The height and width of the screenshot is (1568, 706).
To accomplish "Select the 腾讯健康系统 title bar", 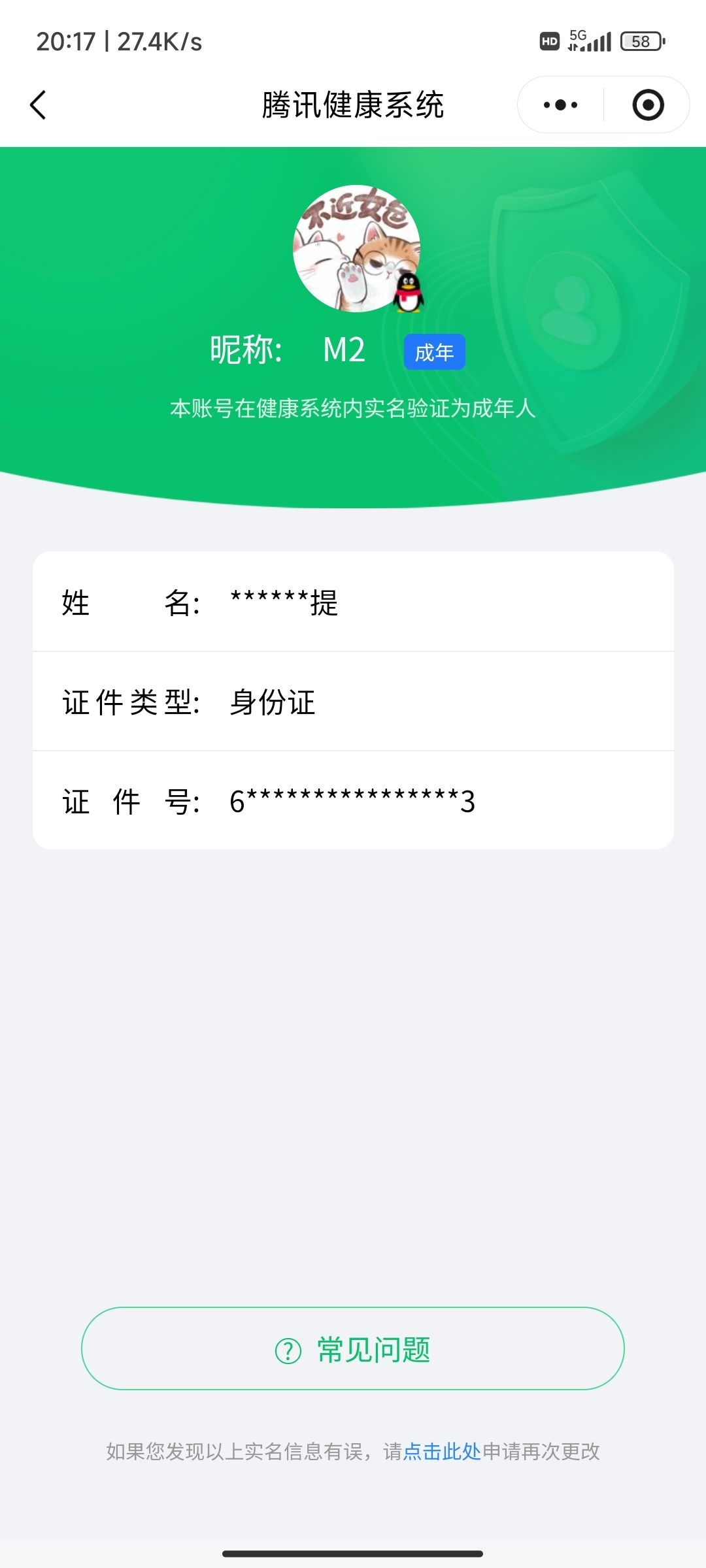I will pyautogui.click(x=353, y=105).
